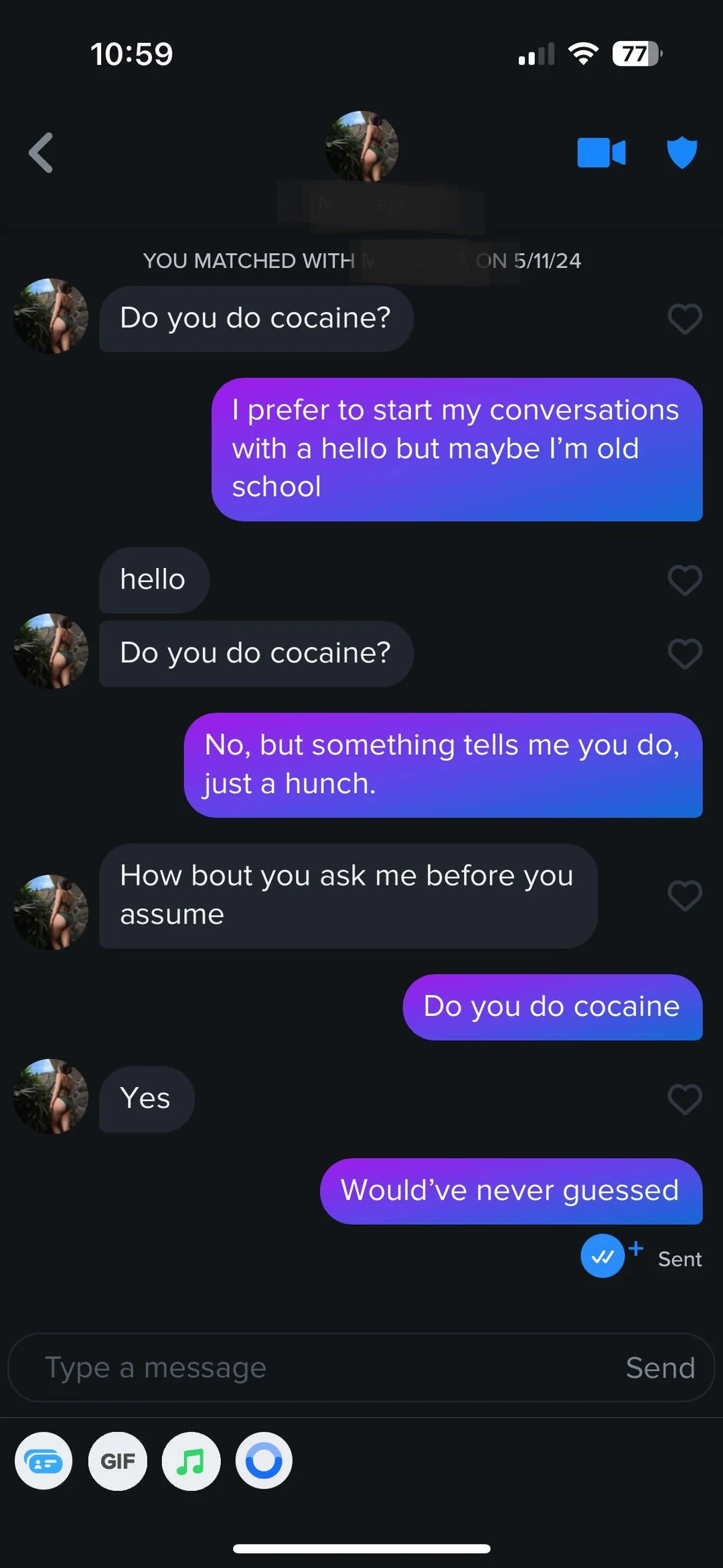Open match's profile photo in header

coord(361,147)
